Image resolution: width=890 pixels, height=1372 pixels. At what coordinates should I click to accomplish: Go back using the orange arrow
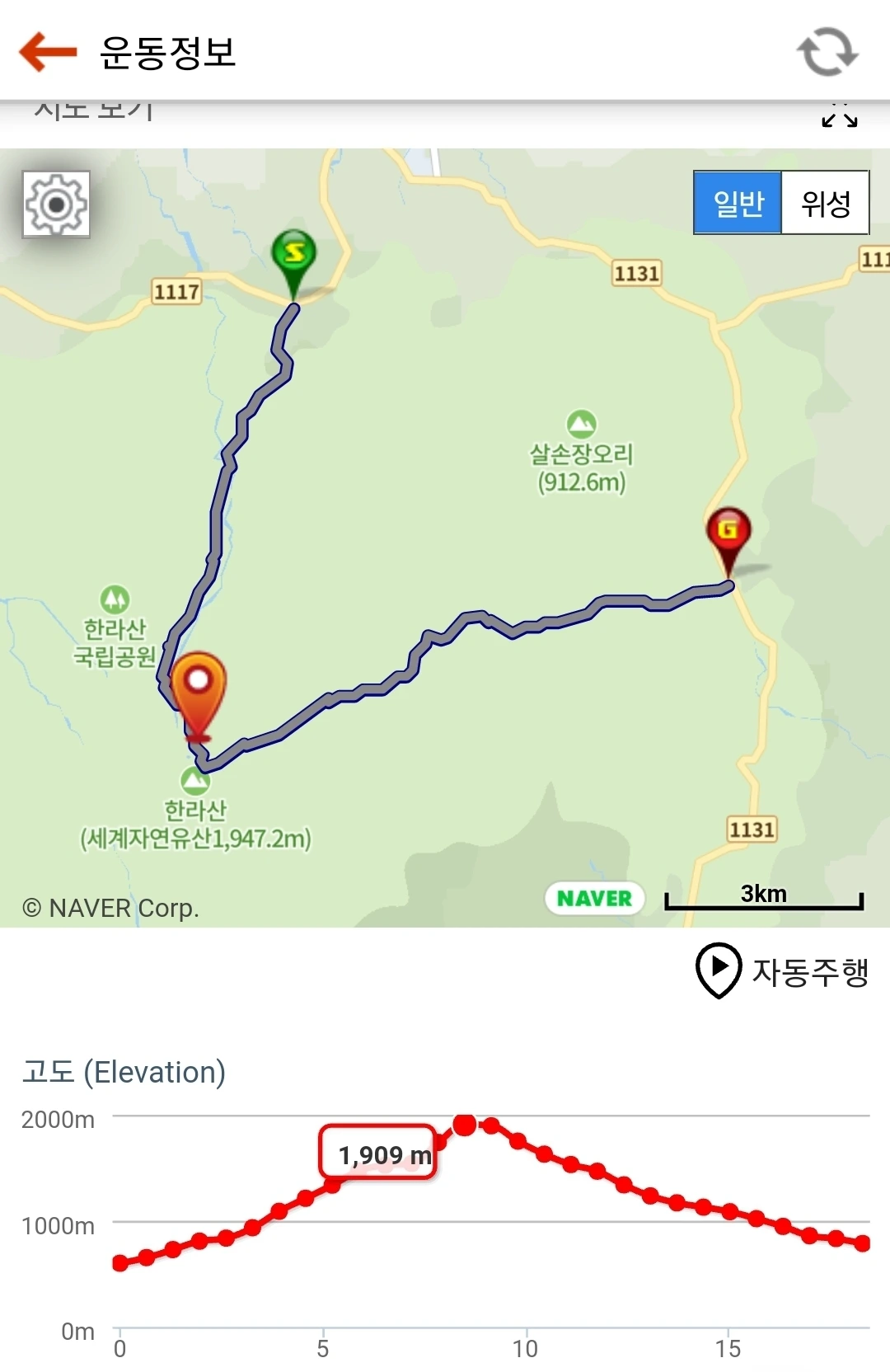(x=48, y=51)
